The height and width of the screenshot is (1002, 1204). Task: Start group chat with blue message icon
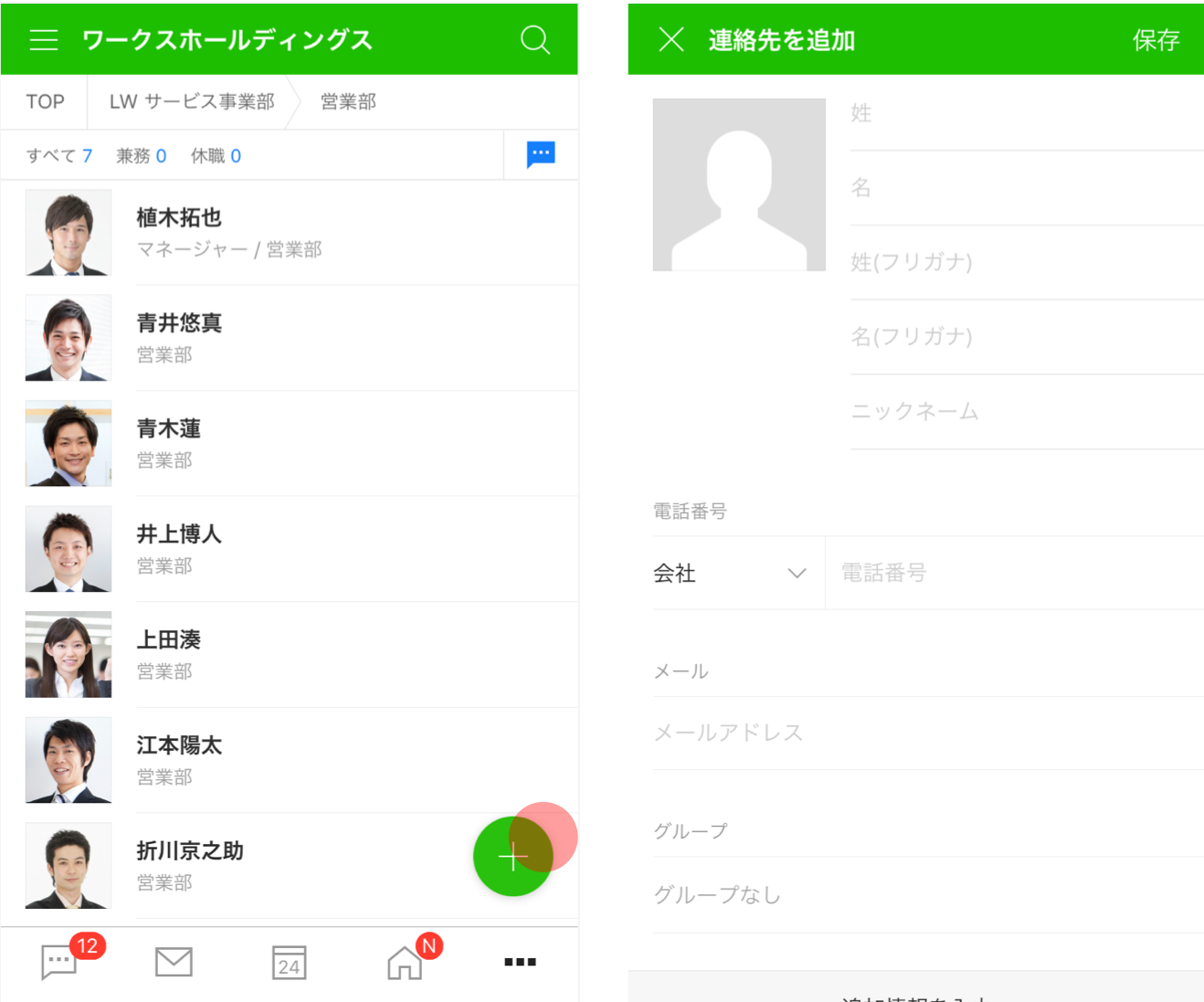coord(541,154)
